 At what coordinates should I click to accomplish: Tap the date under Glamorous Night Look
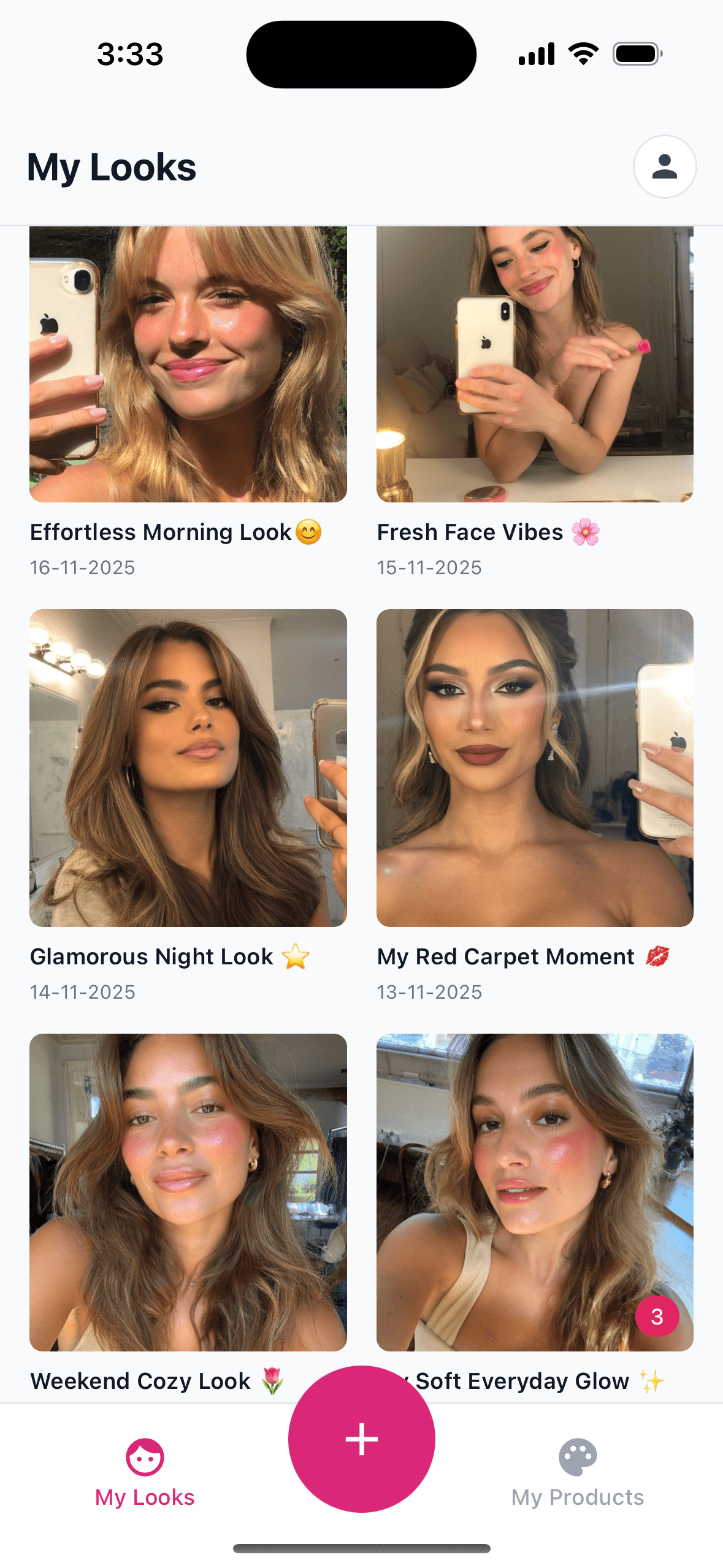coord(83,991)
